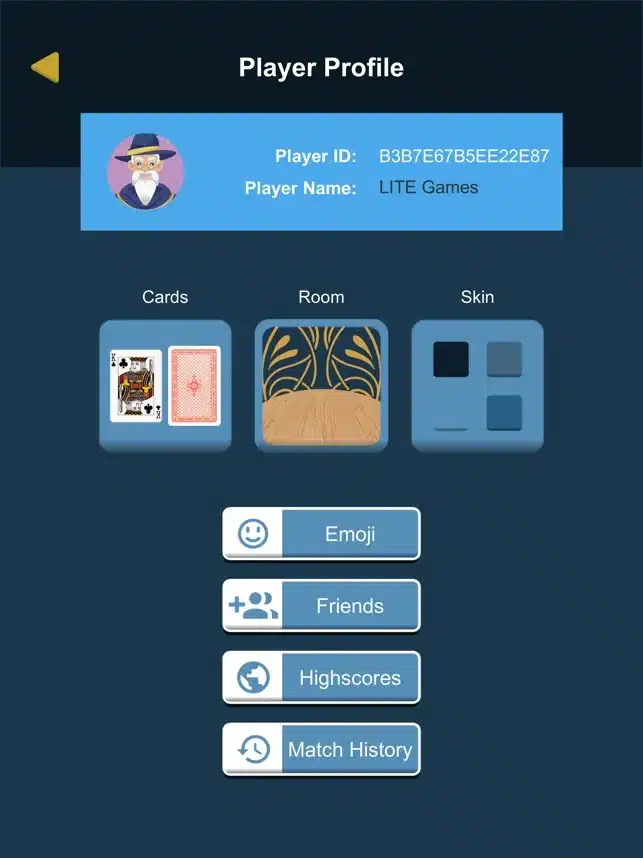Open the Skin color tile

[x=477, y=386]
